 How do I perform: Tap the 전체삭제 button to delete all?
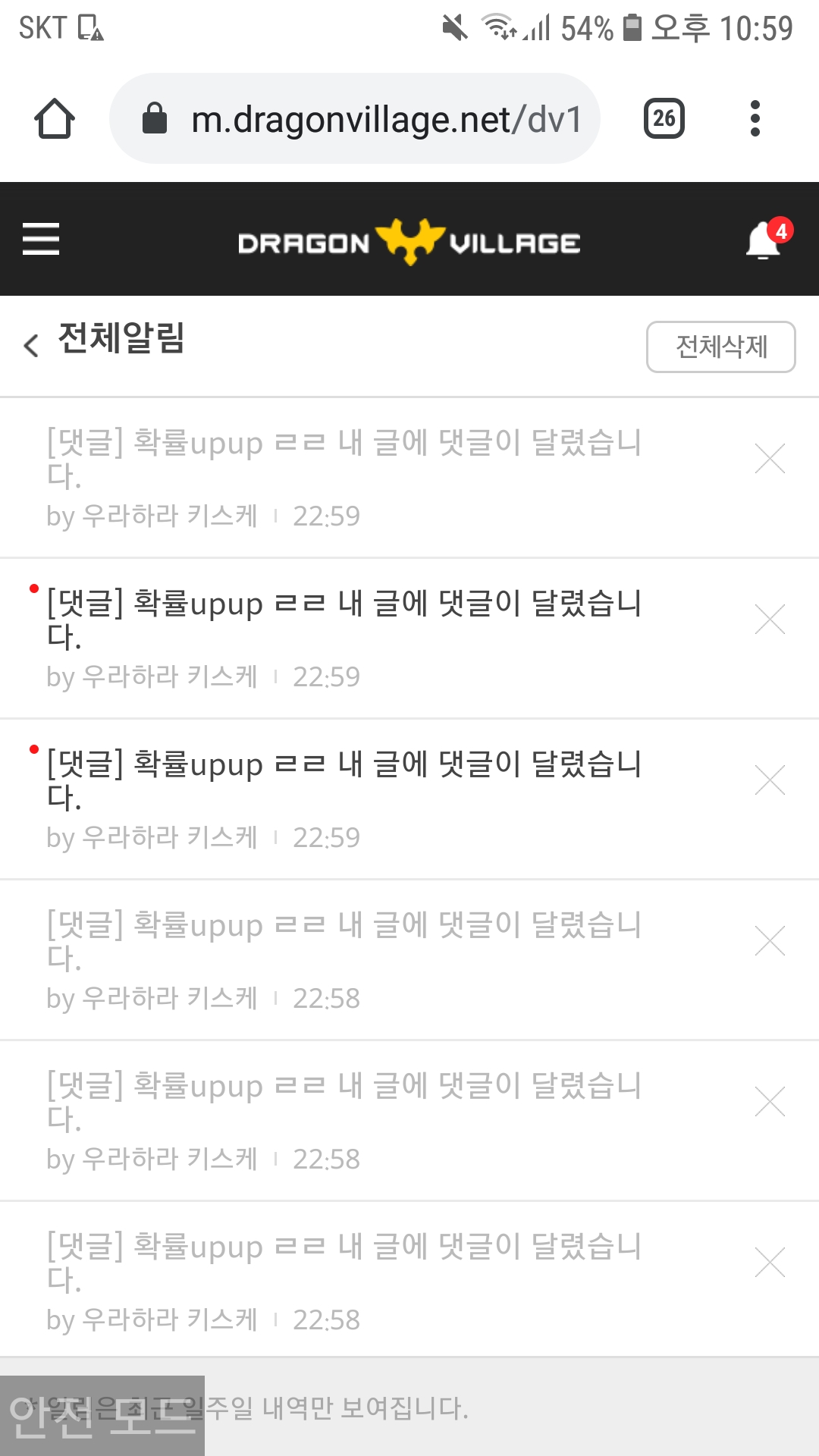[720, 347]
